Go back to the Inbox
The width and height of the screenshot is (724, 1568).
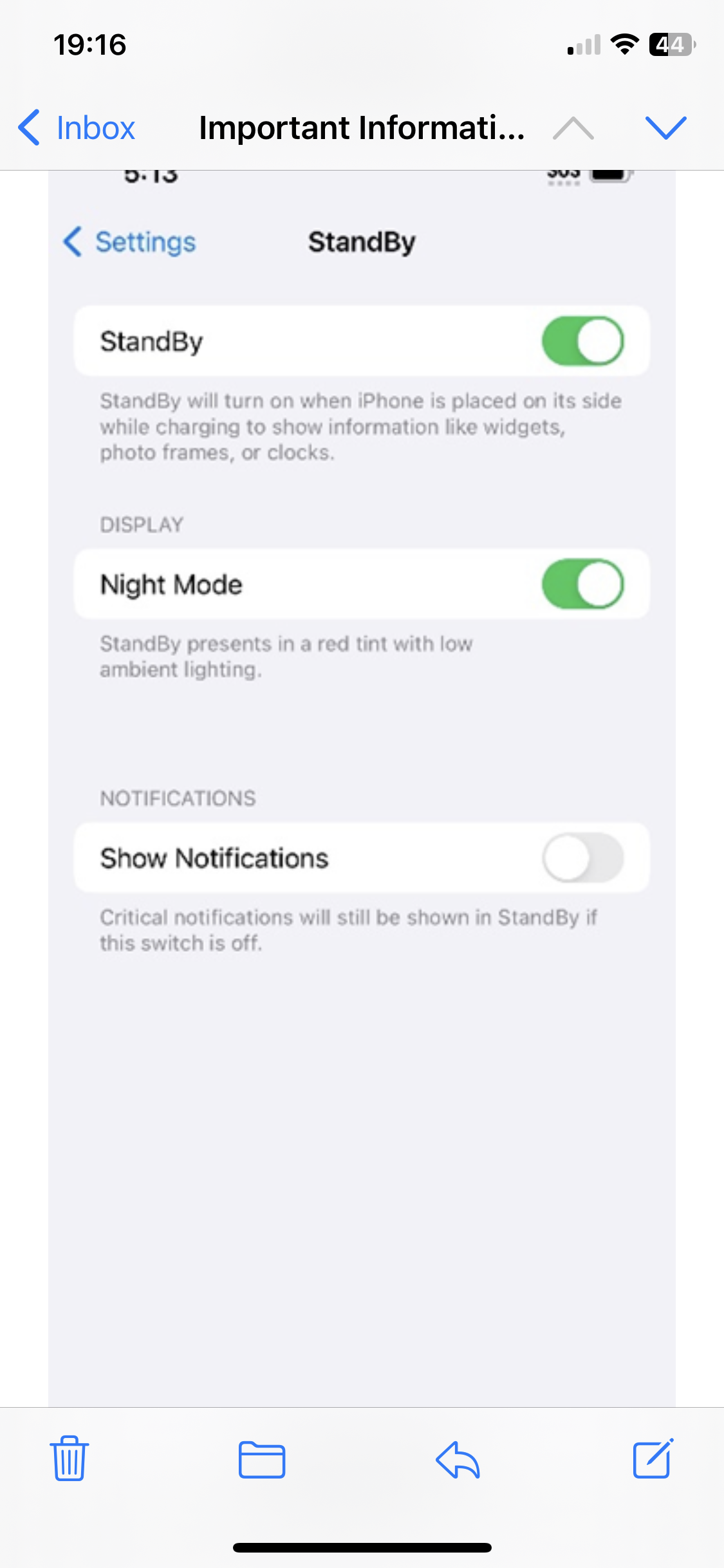(77, 127)
